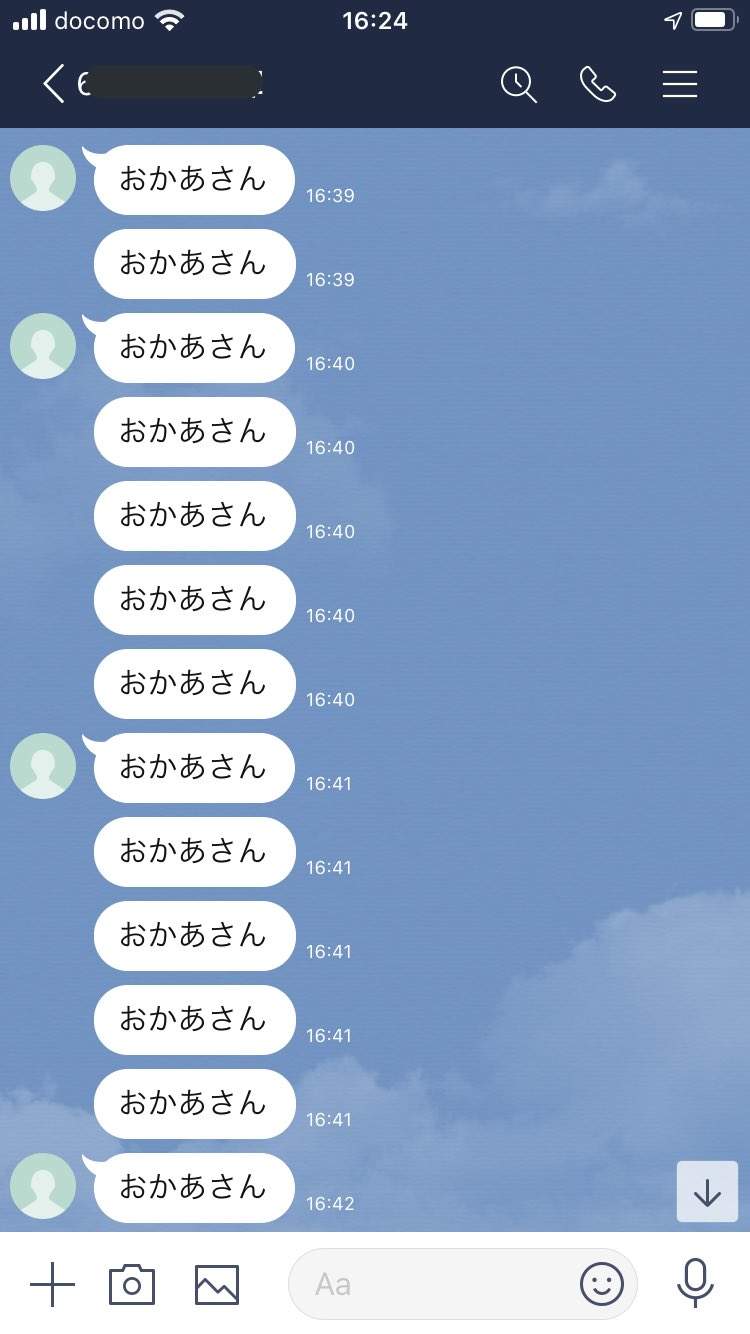Open the camera to take a photo
750x1334 pixels.
pos(130,1283)
